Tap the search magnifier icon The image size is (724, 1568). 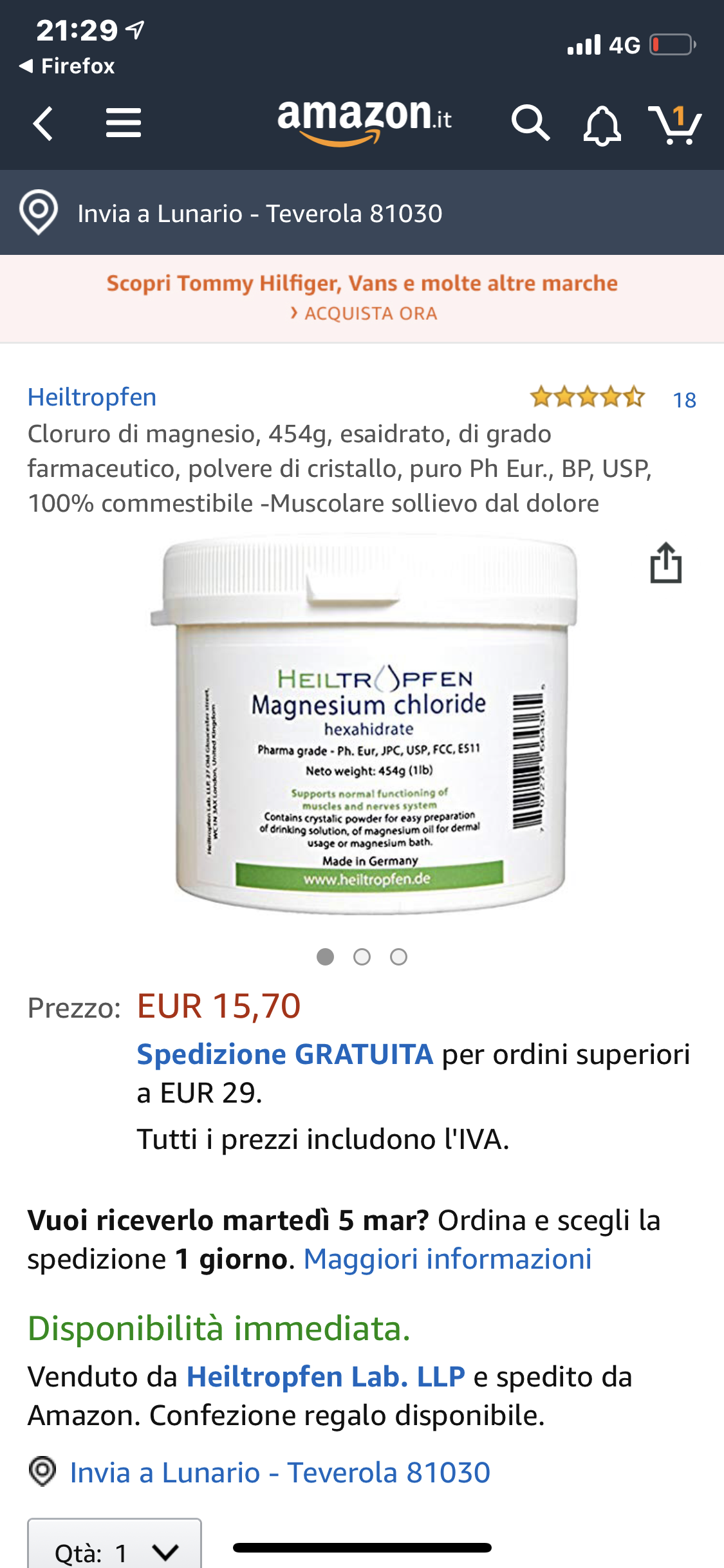pyautogui.click(x=530, y=123)
